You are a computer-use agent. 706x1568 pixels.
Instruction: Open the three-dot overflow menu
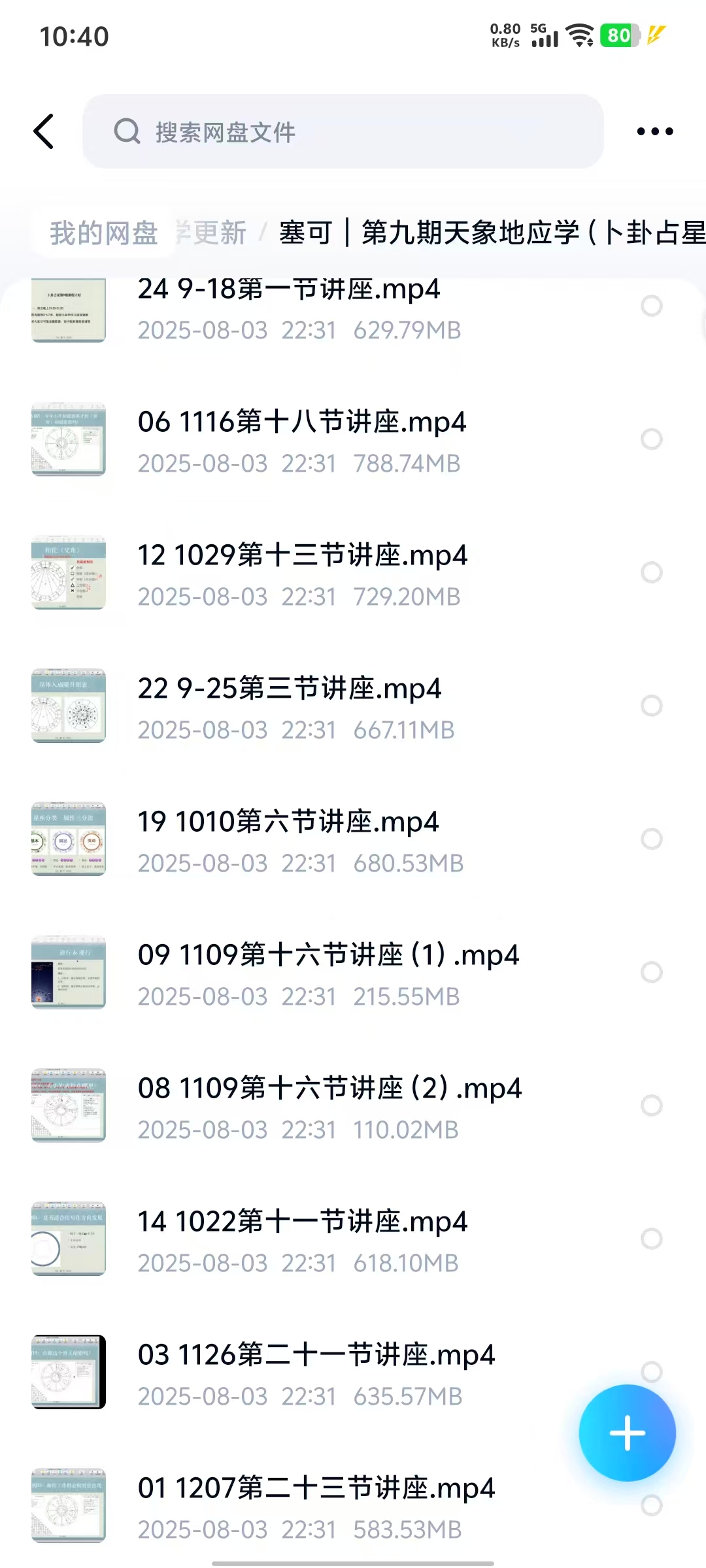(654, 131)
